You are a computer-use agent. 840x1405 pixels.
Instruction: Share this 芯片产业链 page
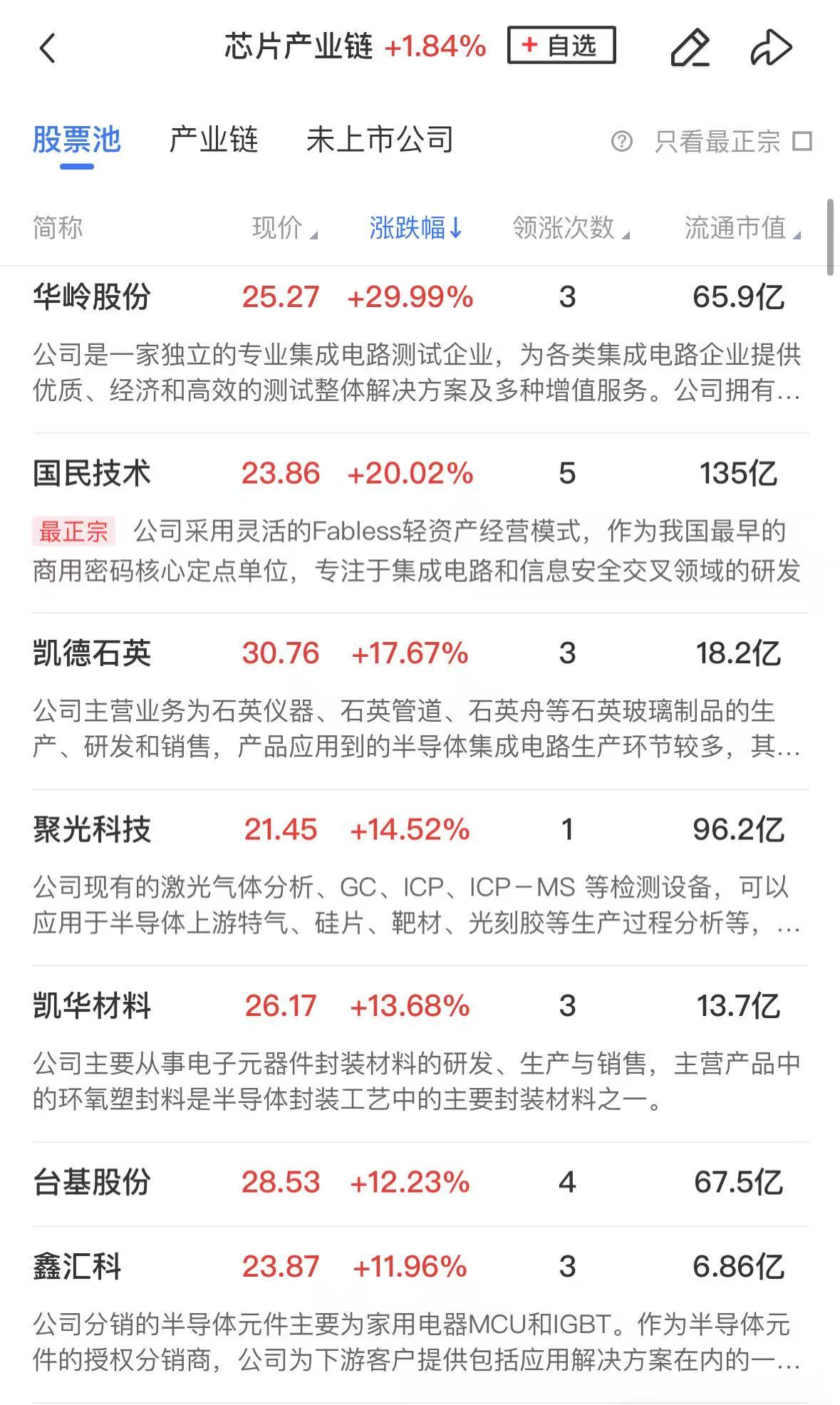coord(771,48)
